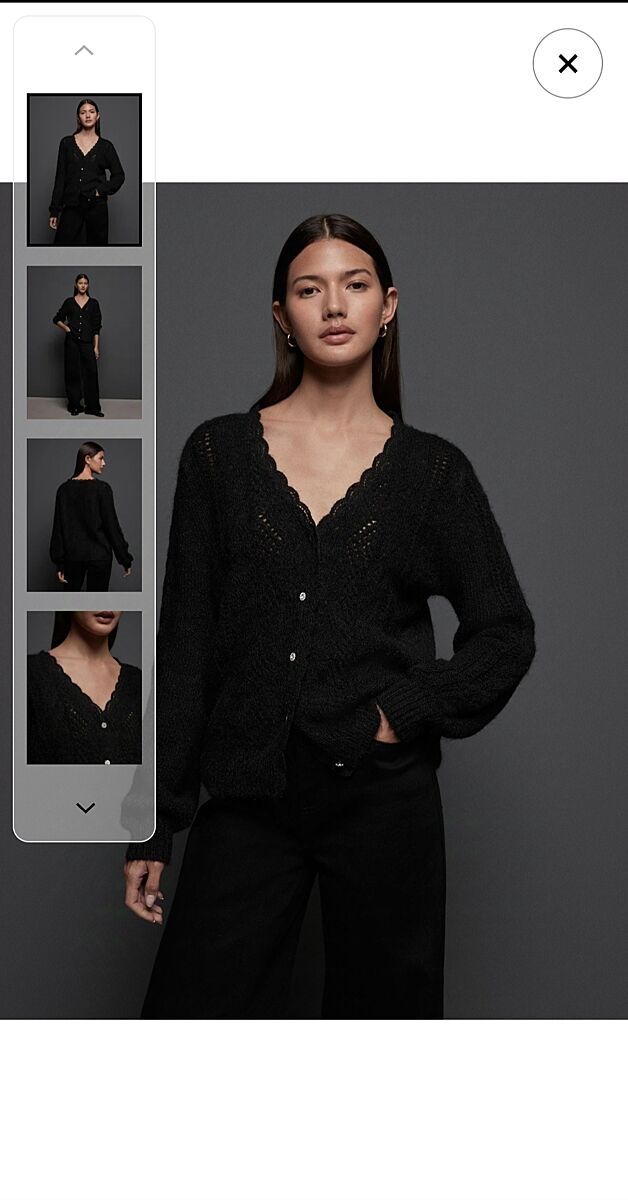Close the fullscreen image viewer

click(567, 64)
